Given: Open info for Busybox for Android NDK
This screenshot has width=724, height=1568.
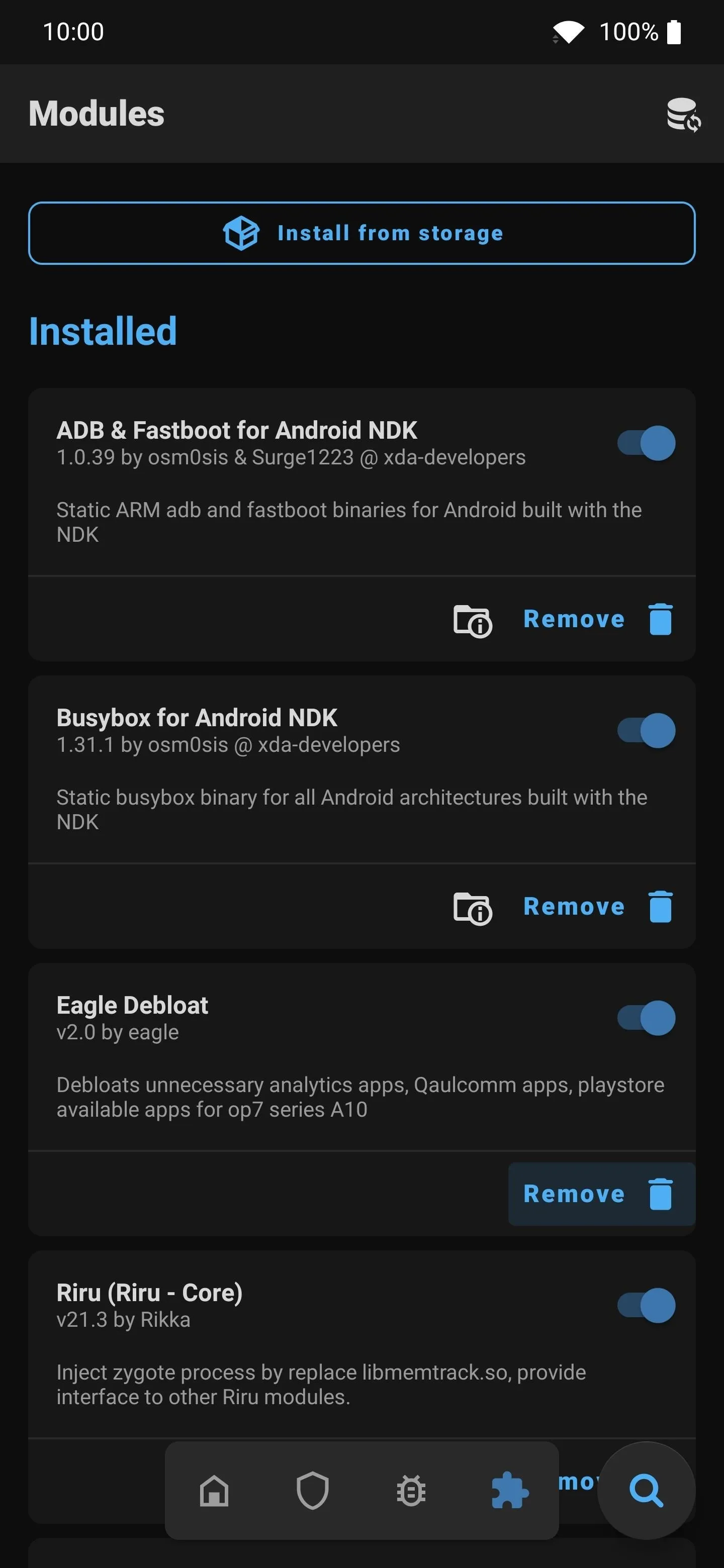Looking at the screenshot, I should (473, 908).
